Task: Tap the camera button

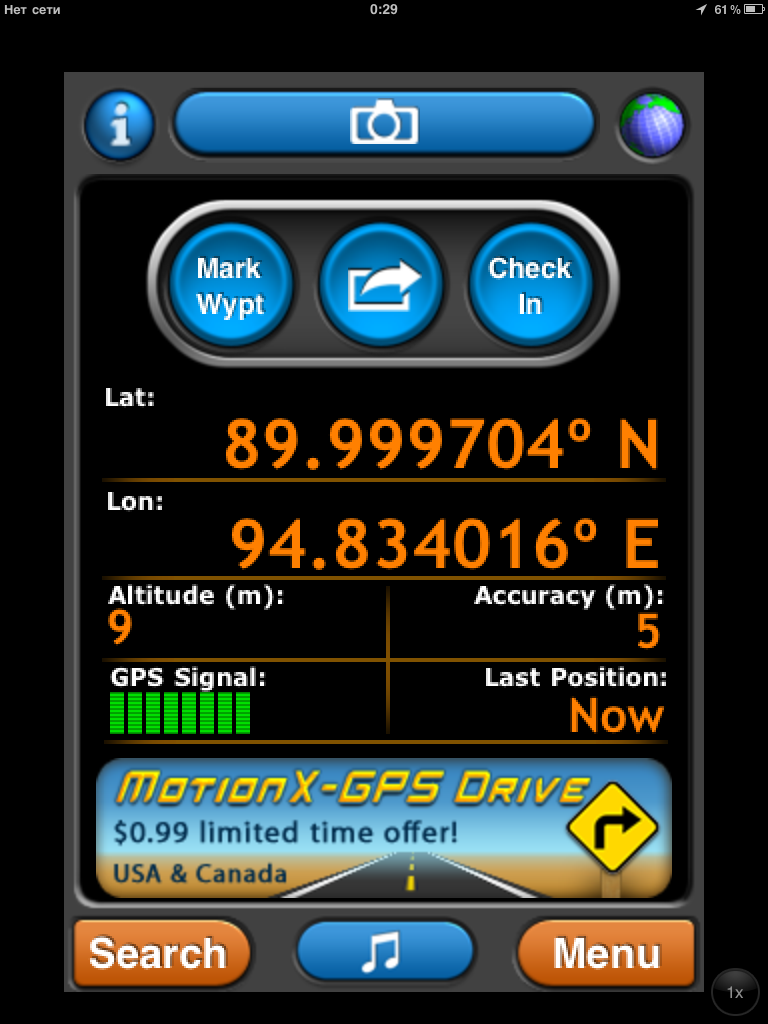Action: tap(384, 124)
